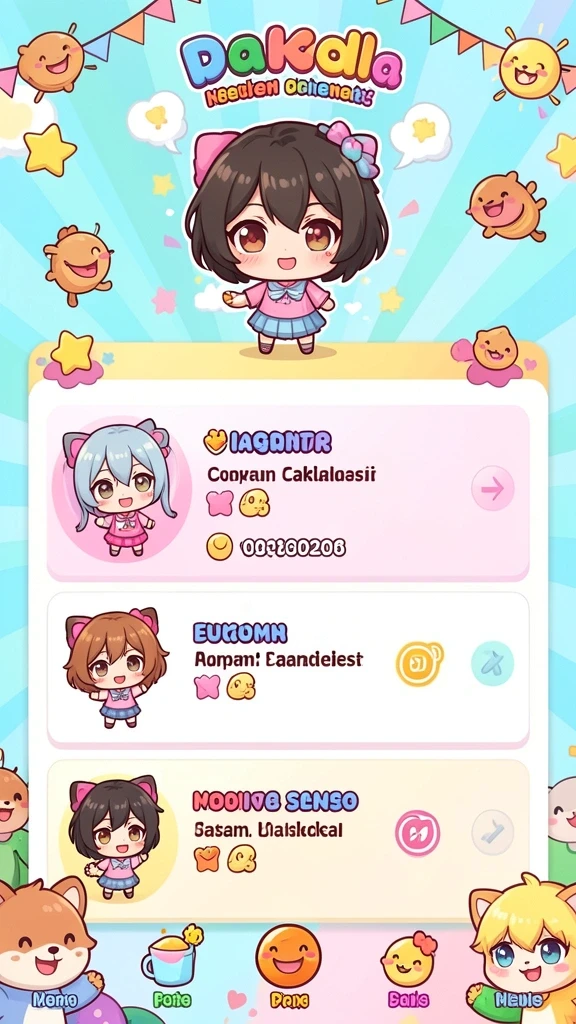The height and width of the screenshot is (1024, 576).
Task: Switch to the cup tab in bottom navigation
Action: click(x=172, y=967)
